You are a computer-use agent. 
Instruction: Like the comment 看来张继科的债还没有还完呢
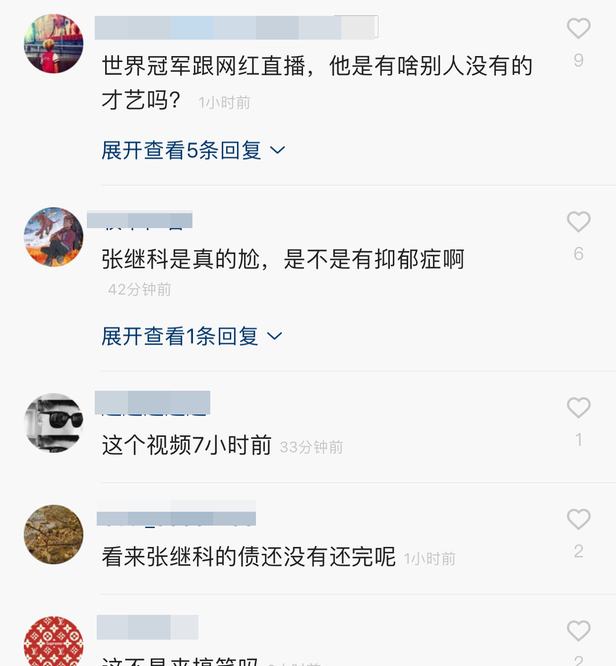point(578,520)
